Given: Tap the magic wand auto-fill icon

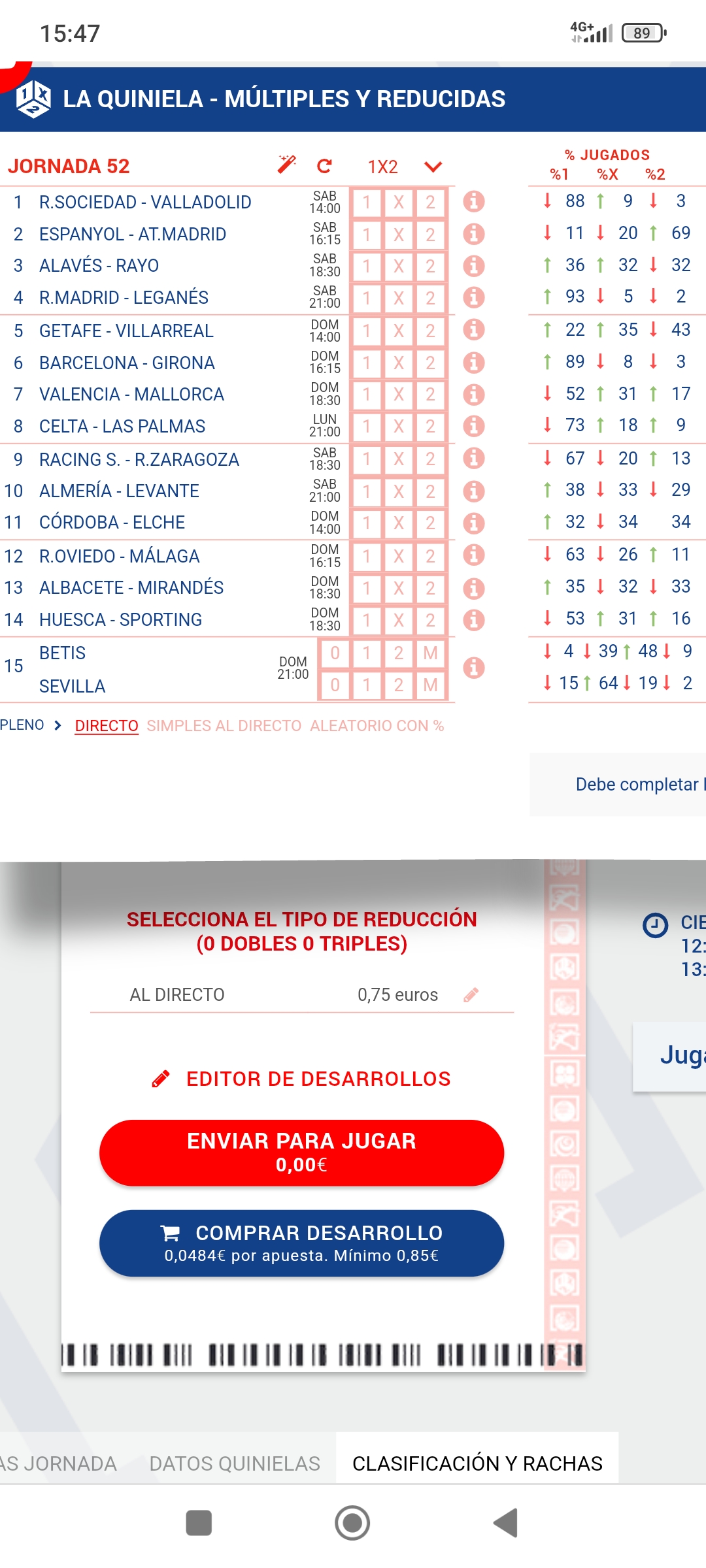Looking at the screenshot, I should tap(287, 165).
